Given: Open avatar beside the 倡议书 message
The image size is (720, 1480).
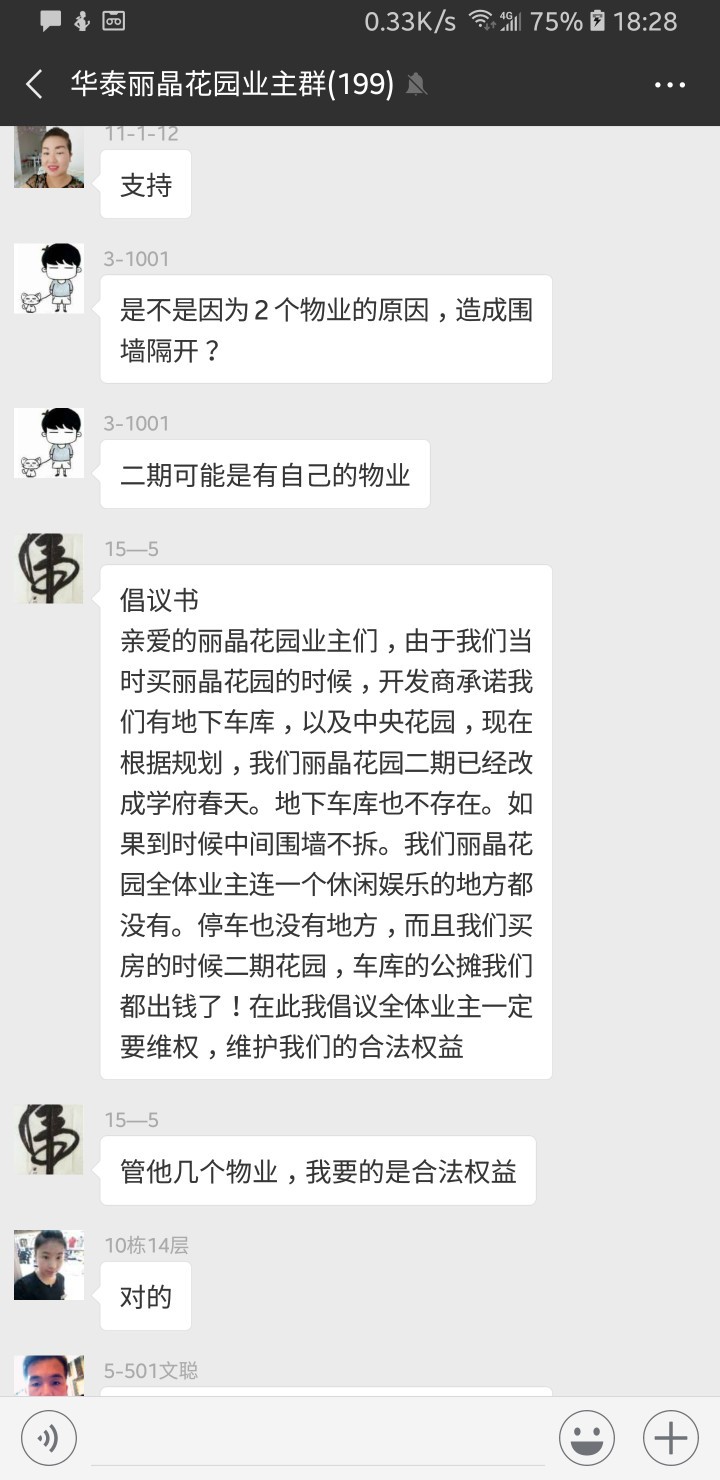Looking at the screenshot, I should [x=48, y=568].
